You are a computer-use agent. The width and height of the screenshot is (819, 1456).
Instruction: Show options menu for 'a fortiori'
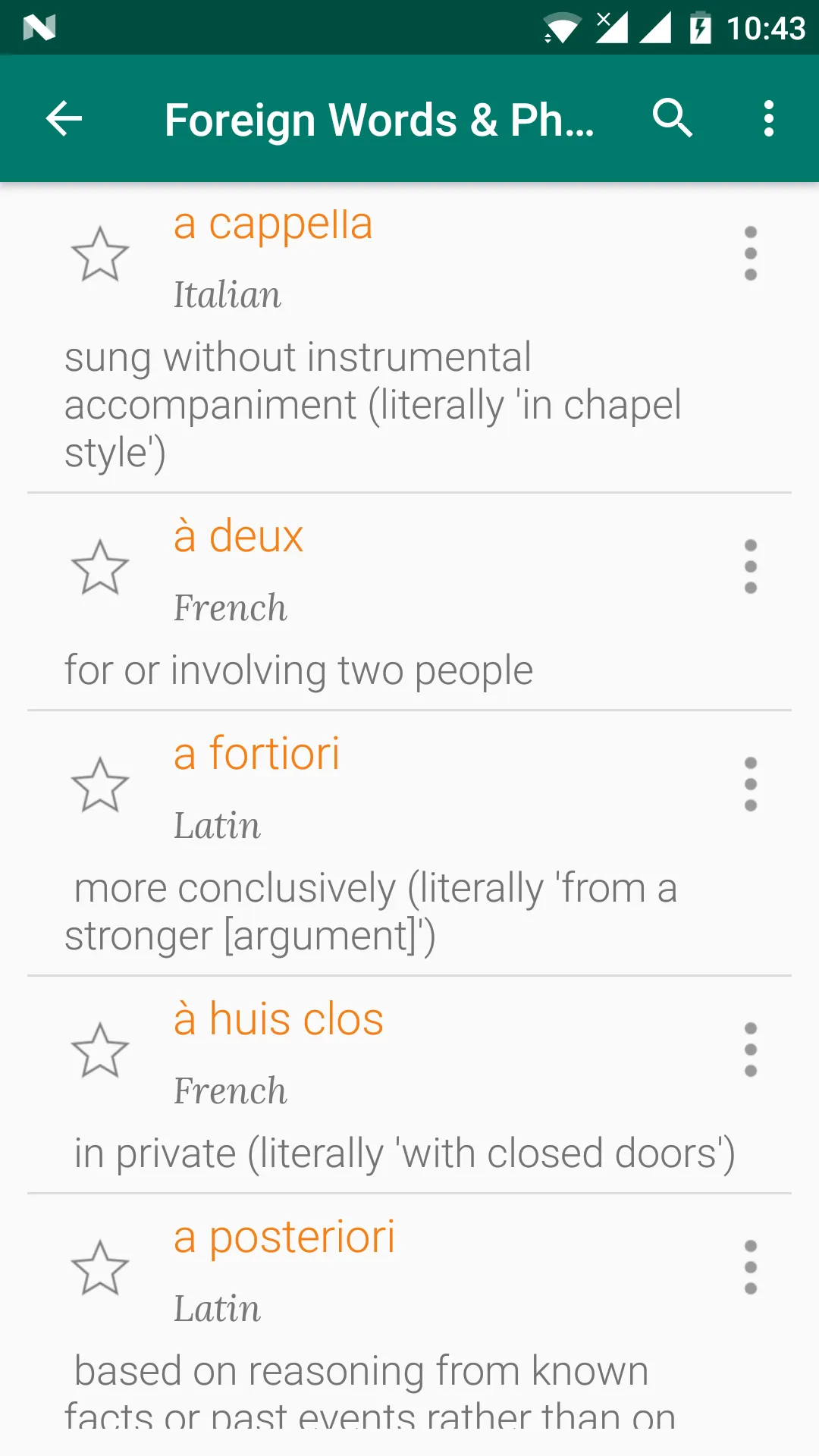751,784
